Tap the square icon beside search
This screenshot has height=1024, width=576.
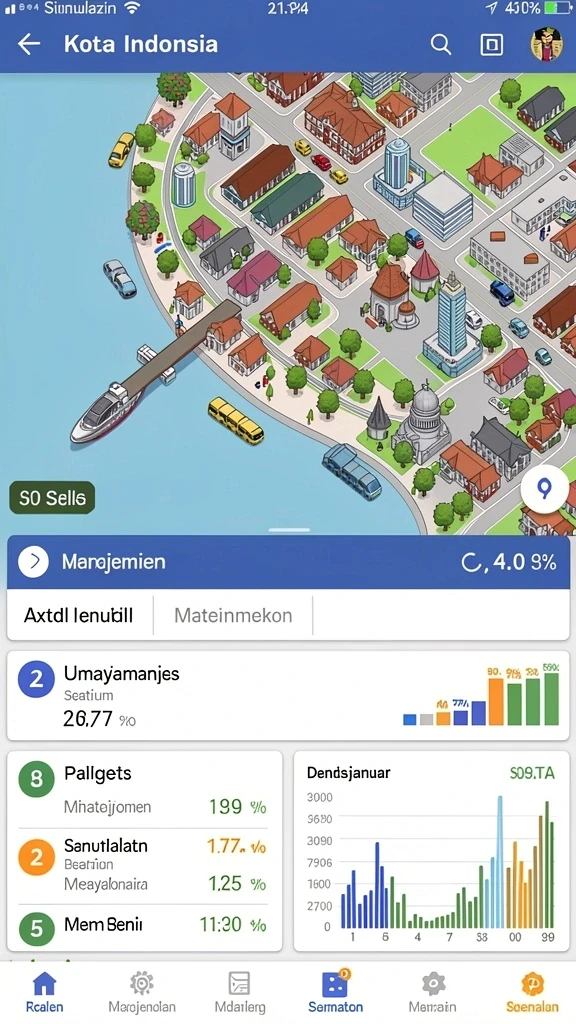point(491,44)
